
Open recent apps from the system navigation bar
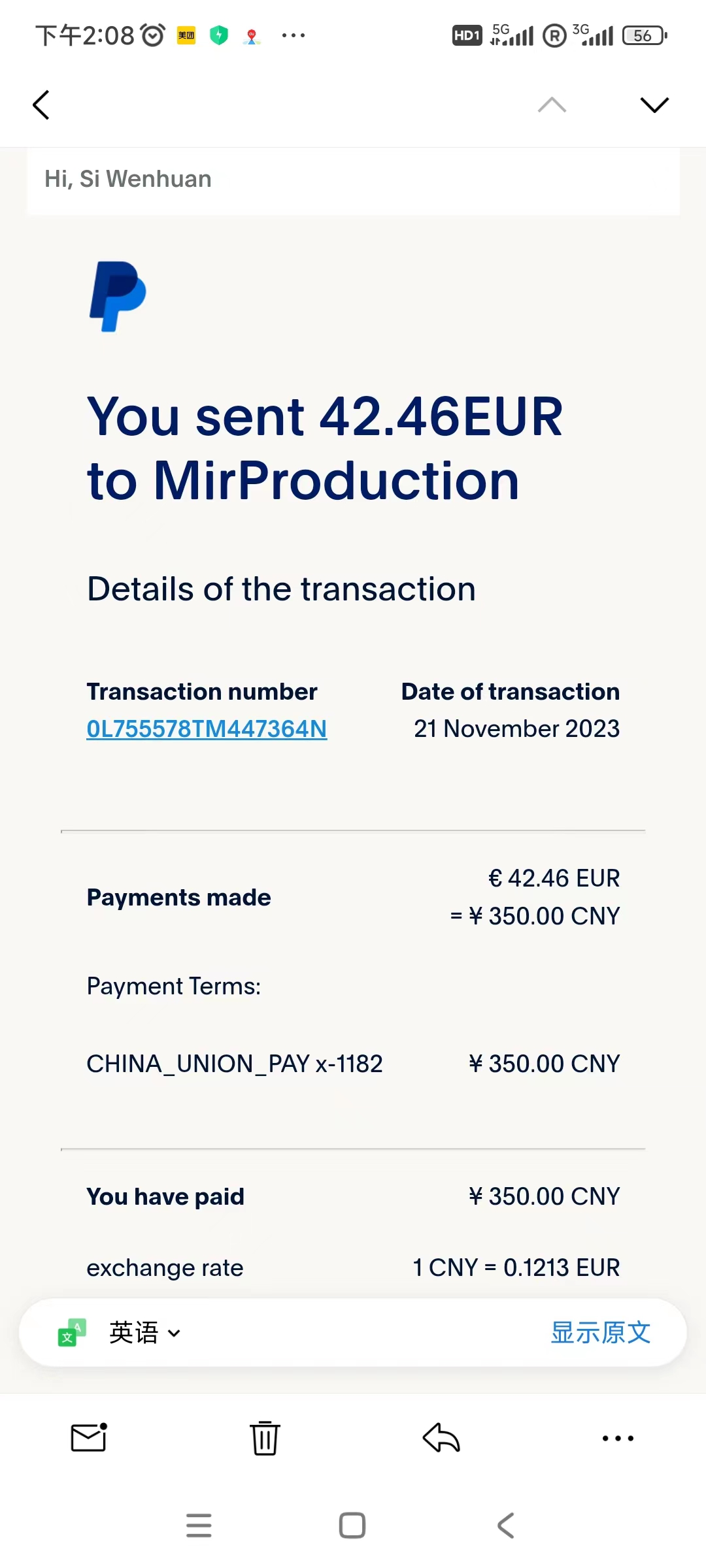pyautogui.click(x=199, y=1526)
